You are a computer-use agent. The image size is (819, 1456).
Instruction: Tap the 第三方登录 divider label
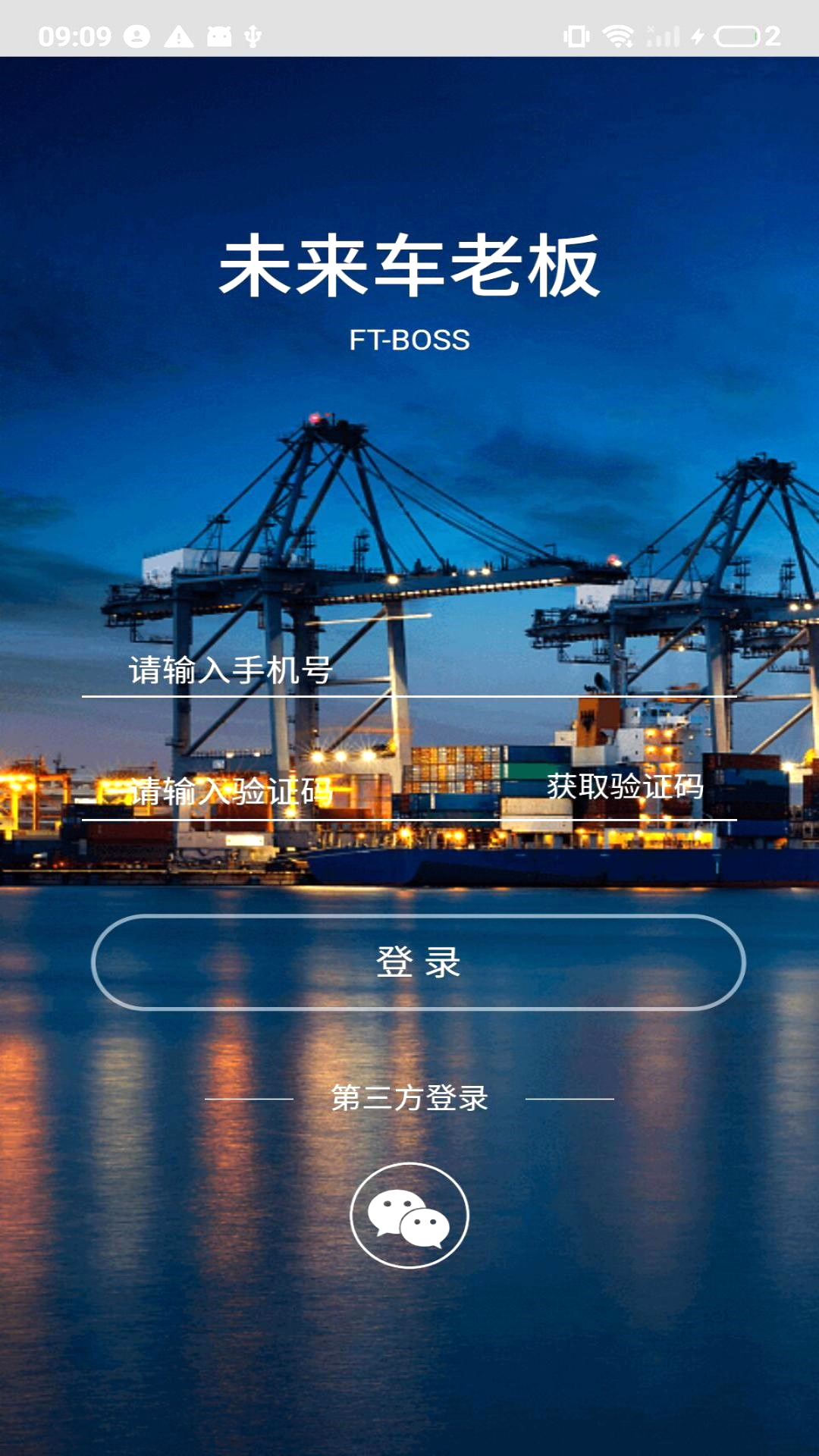pyautogui.click(x=409, y=1097)
